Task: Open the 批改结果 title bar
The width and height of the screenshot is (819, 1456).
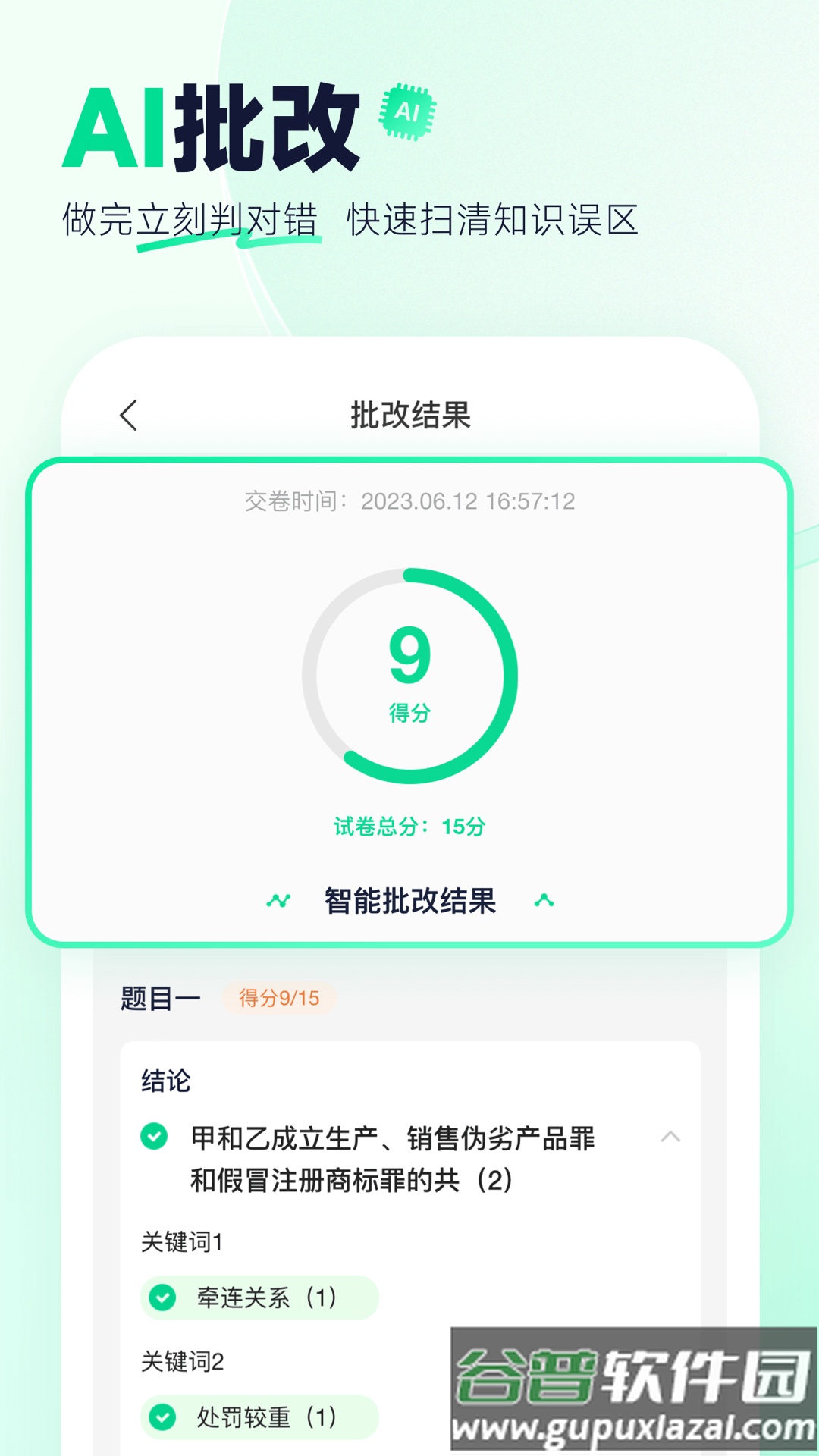Action: pos(409,414)
